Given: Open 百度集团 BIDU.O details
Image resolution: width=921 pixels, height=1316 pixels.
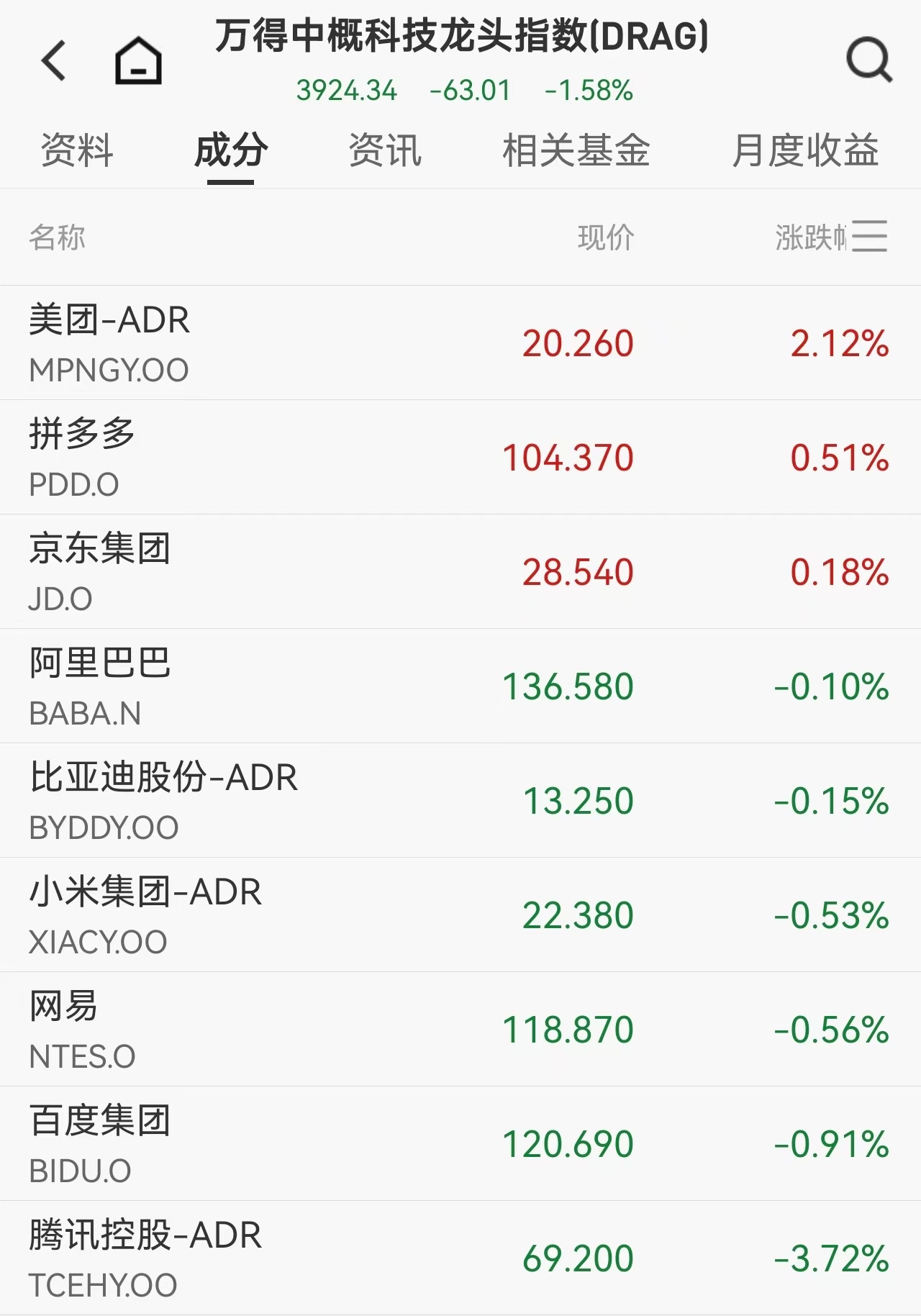Looking at the screenshot, I should click(460, 1144).
